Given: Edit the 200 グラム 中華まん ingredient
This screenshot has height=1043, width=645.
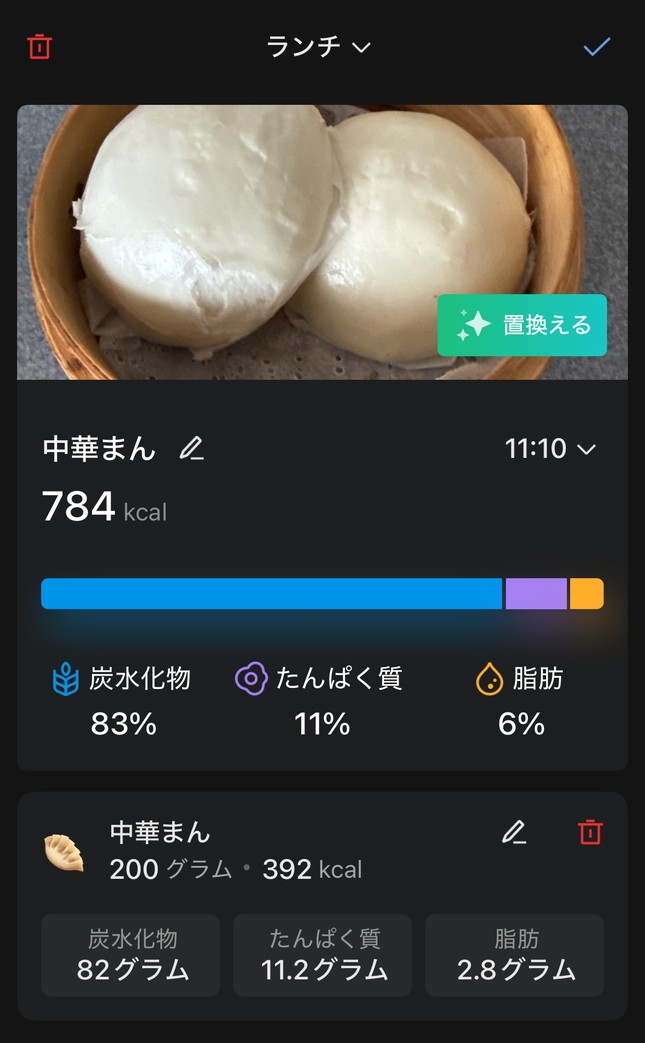Looking at the screenshot, I should [514, 832].
